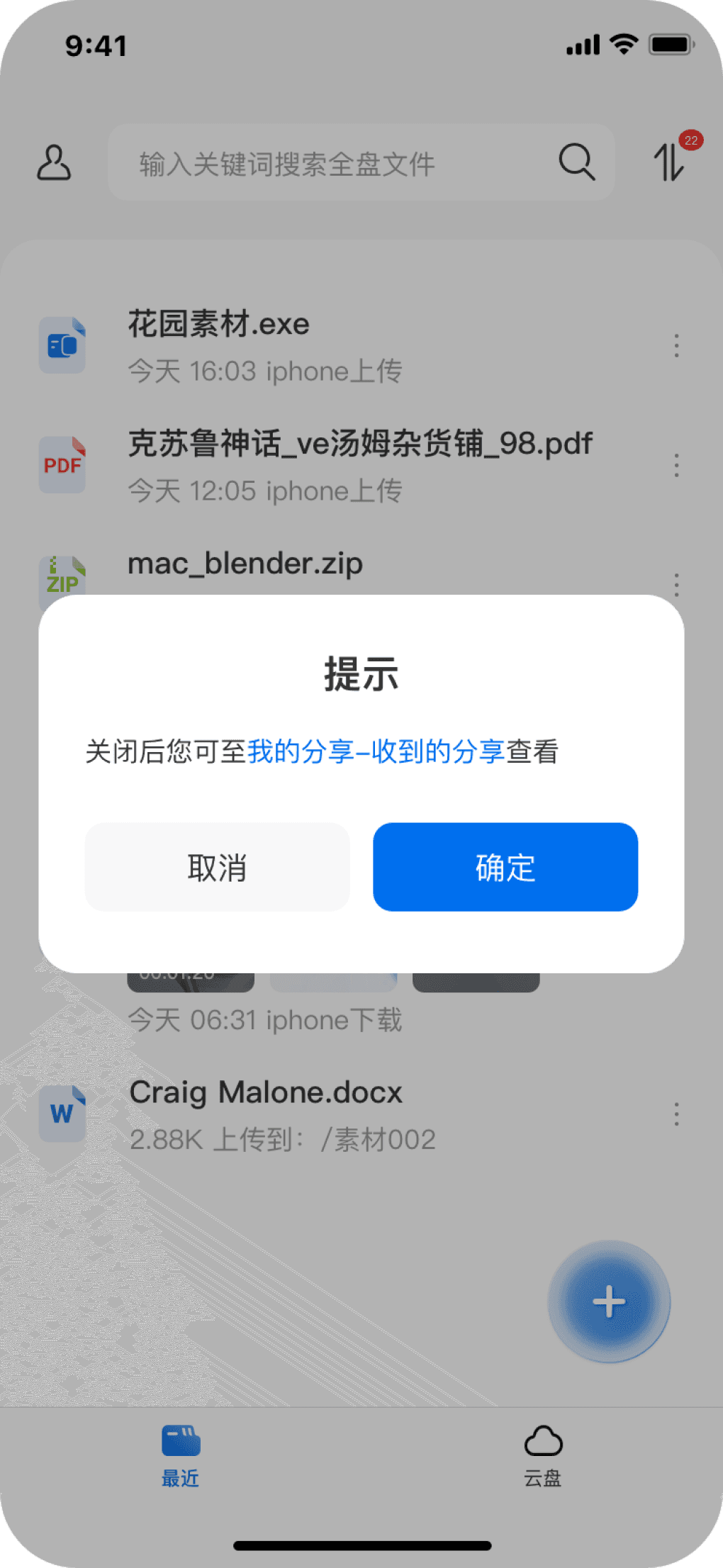
Task: Open the 我的分享-收到的分享 link
Action: (x=376, y=752)
